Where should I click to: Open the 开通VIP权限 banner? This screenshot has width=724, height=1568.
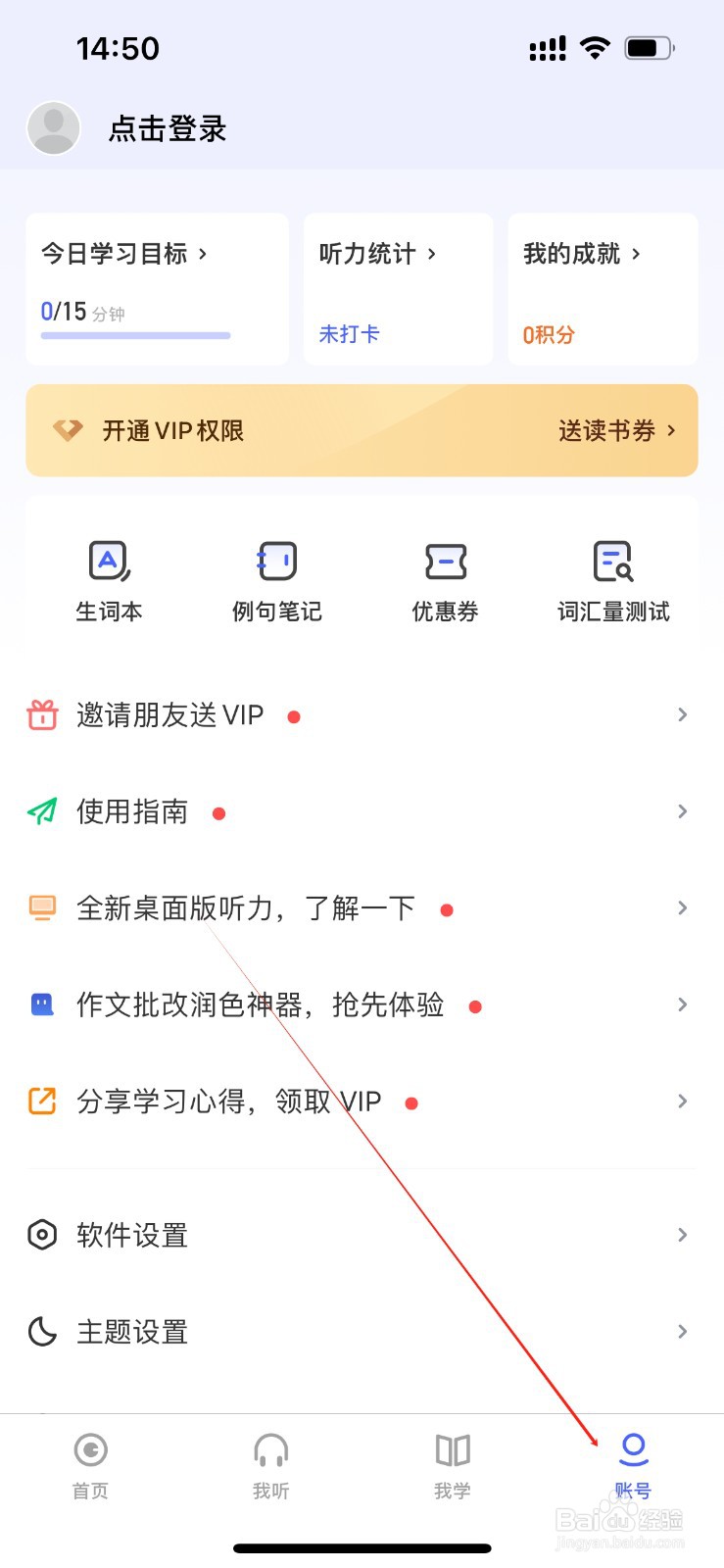tap(173, 431)
